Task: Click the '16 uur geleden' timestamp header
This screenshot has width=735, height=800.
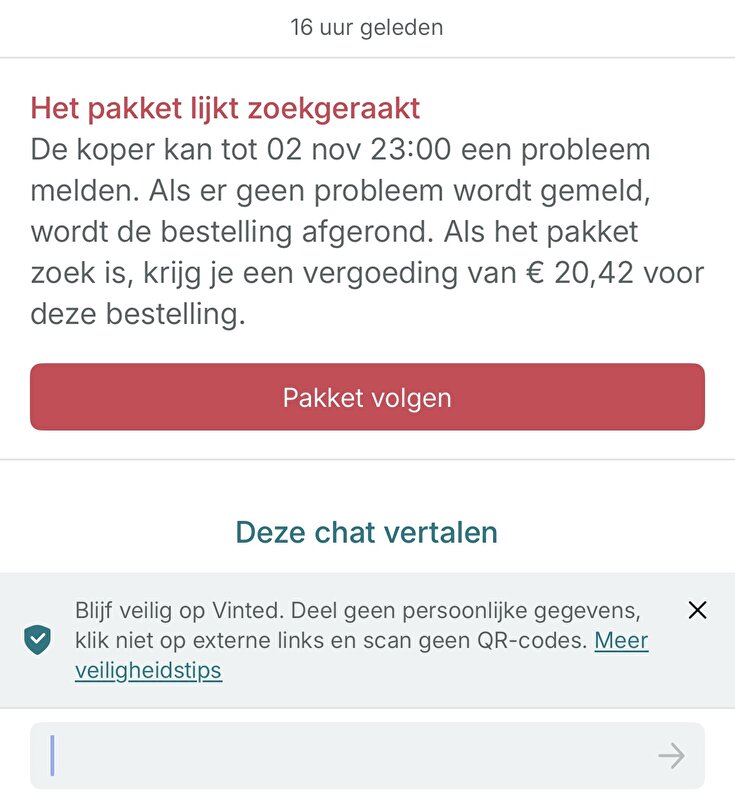Action: (x=367, y=27)
